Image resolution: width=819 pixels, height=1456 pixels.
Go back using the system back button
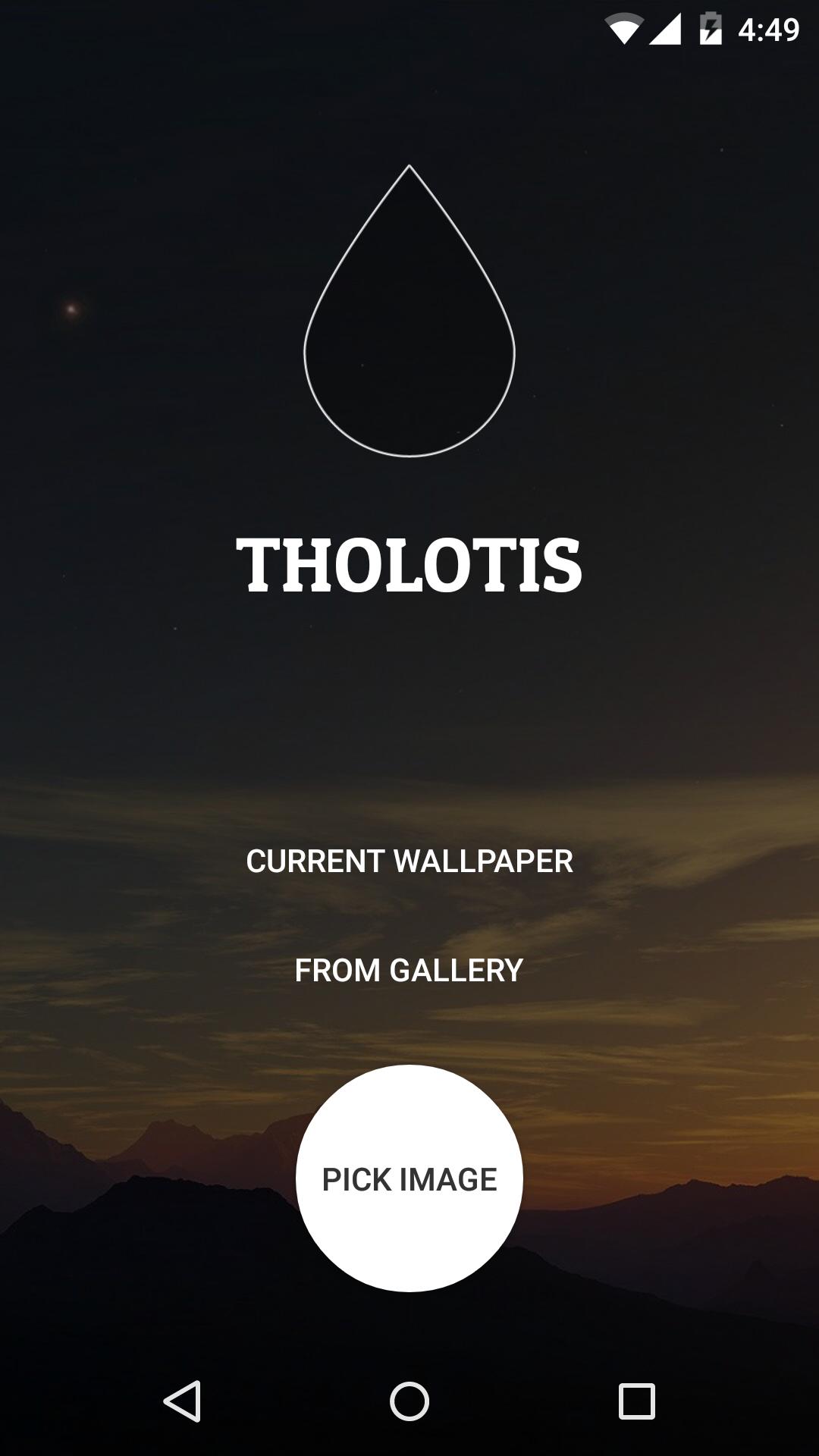tap(182, 1401)
